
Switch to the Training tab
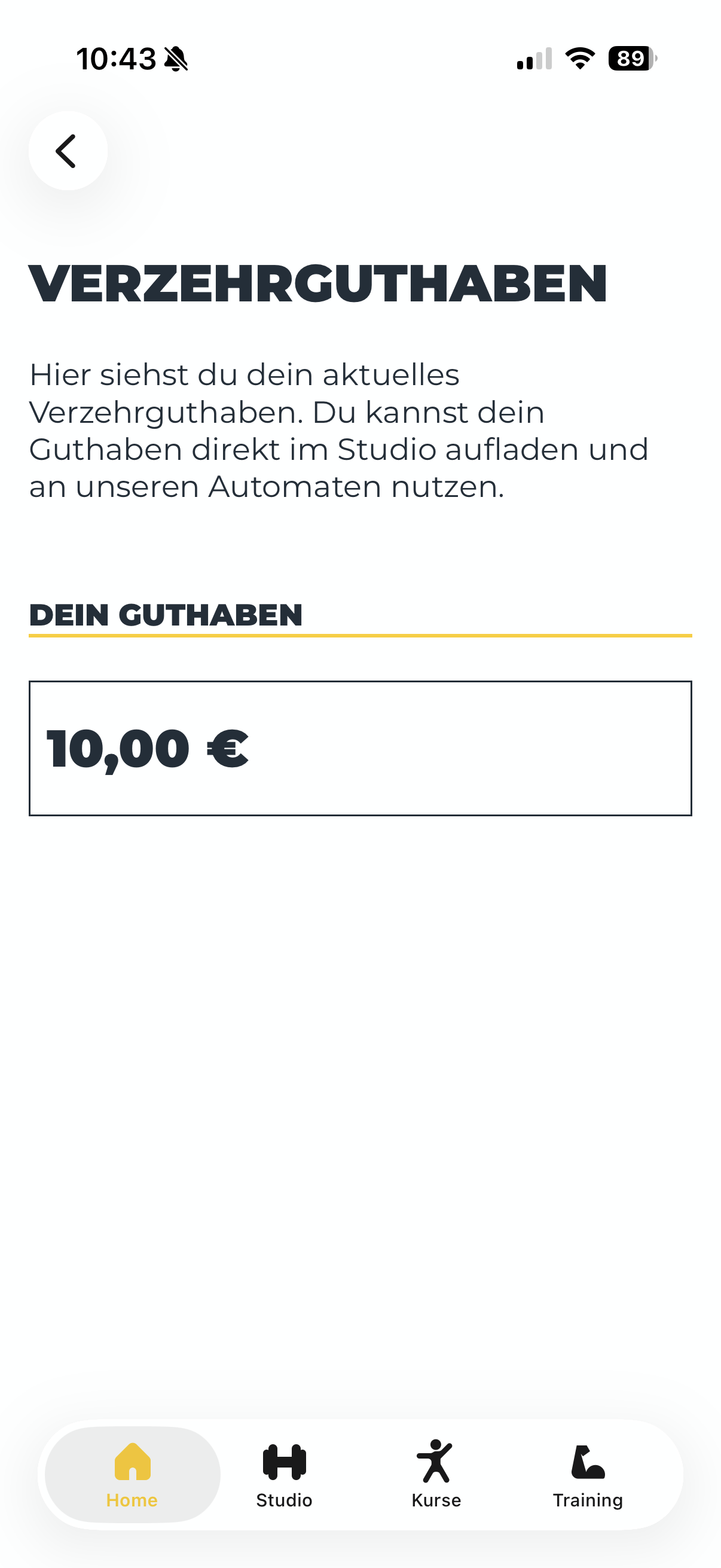pos(587,1474)
